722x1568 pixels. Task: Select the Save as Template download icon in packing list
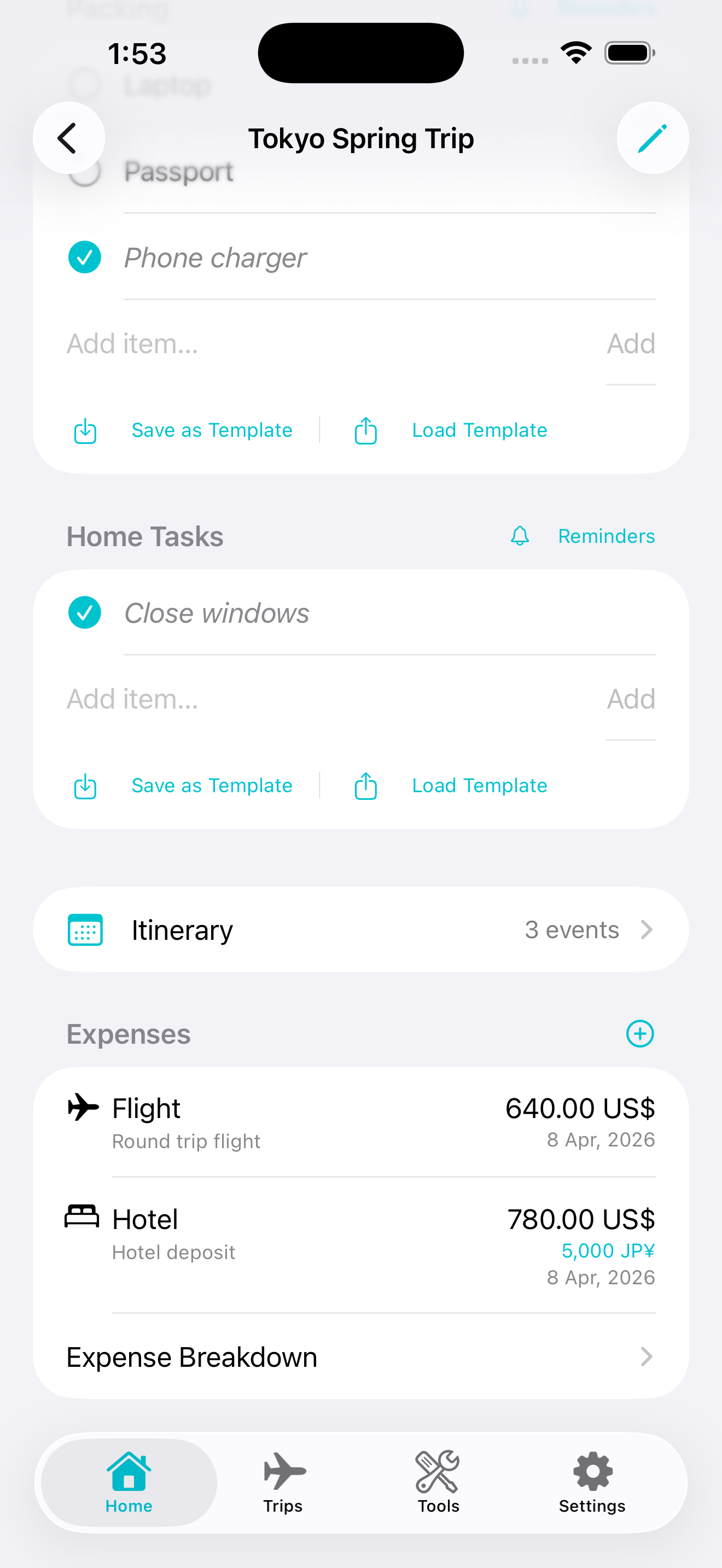click(x=85, y=431)
